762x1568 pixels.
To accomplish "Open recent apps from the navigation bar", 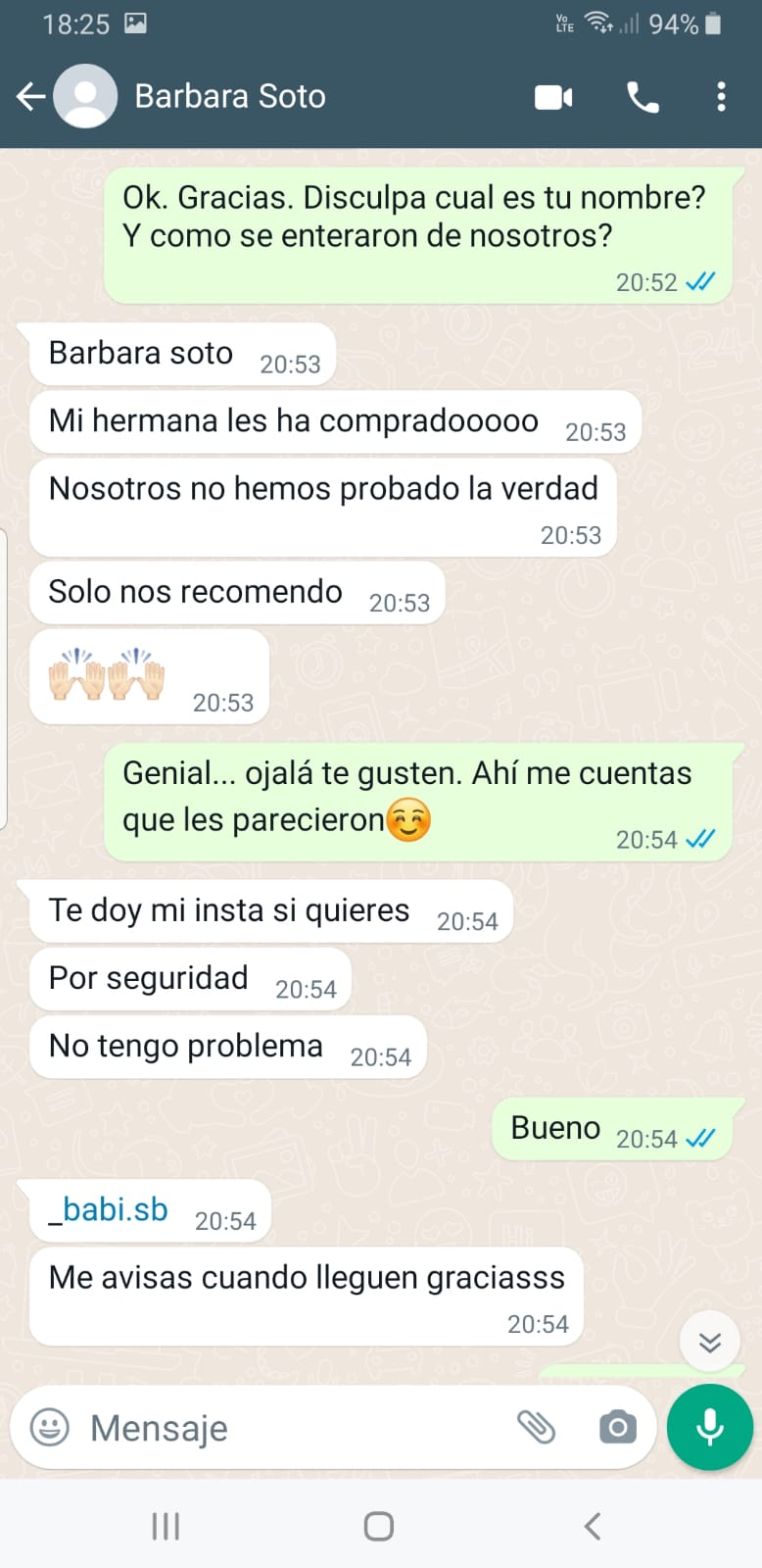I will (x=166, y=1526).
